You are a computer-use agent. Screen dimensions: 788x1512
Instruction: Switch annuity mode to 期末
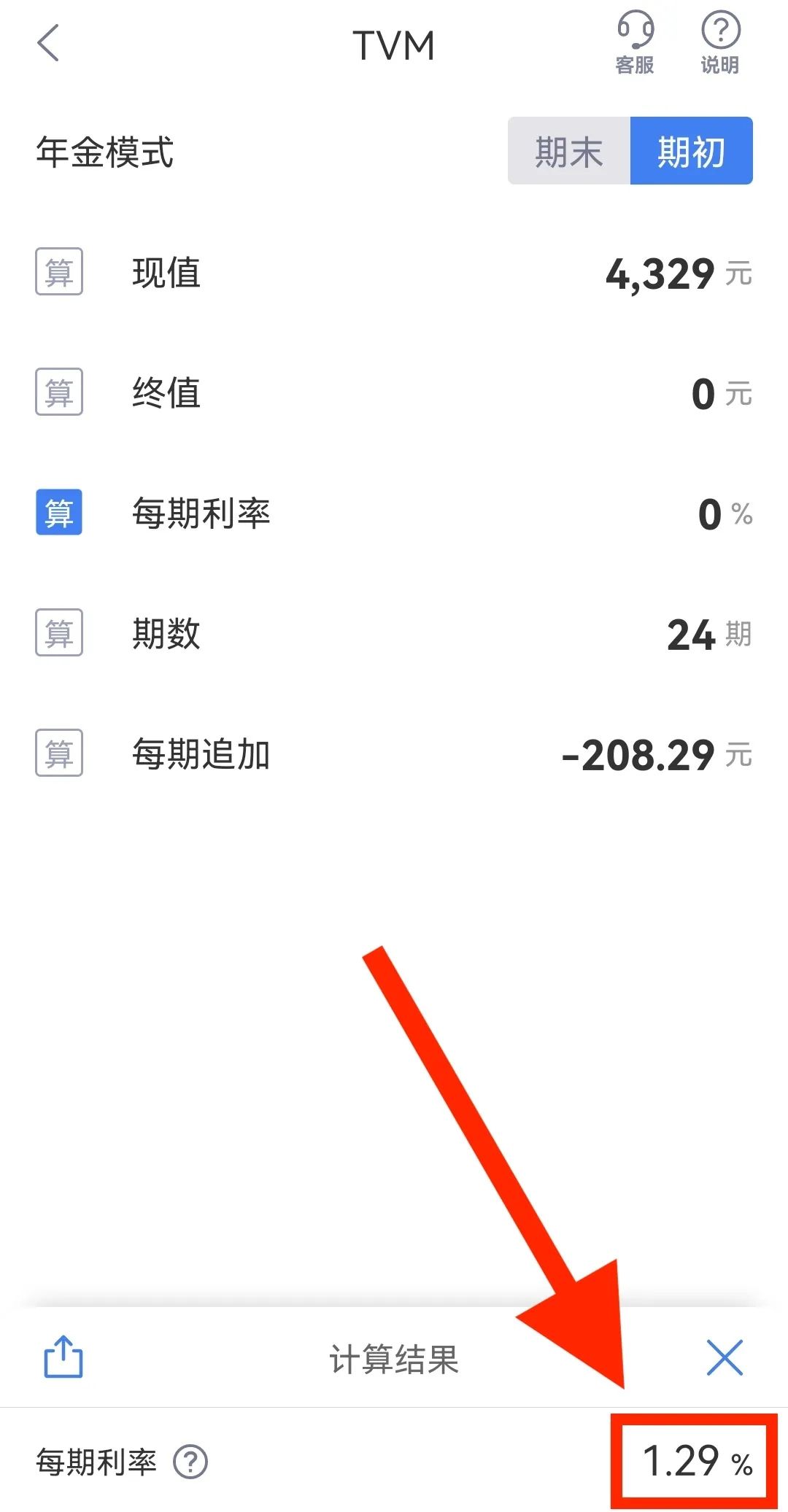click(x=570, y=151)
